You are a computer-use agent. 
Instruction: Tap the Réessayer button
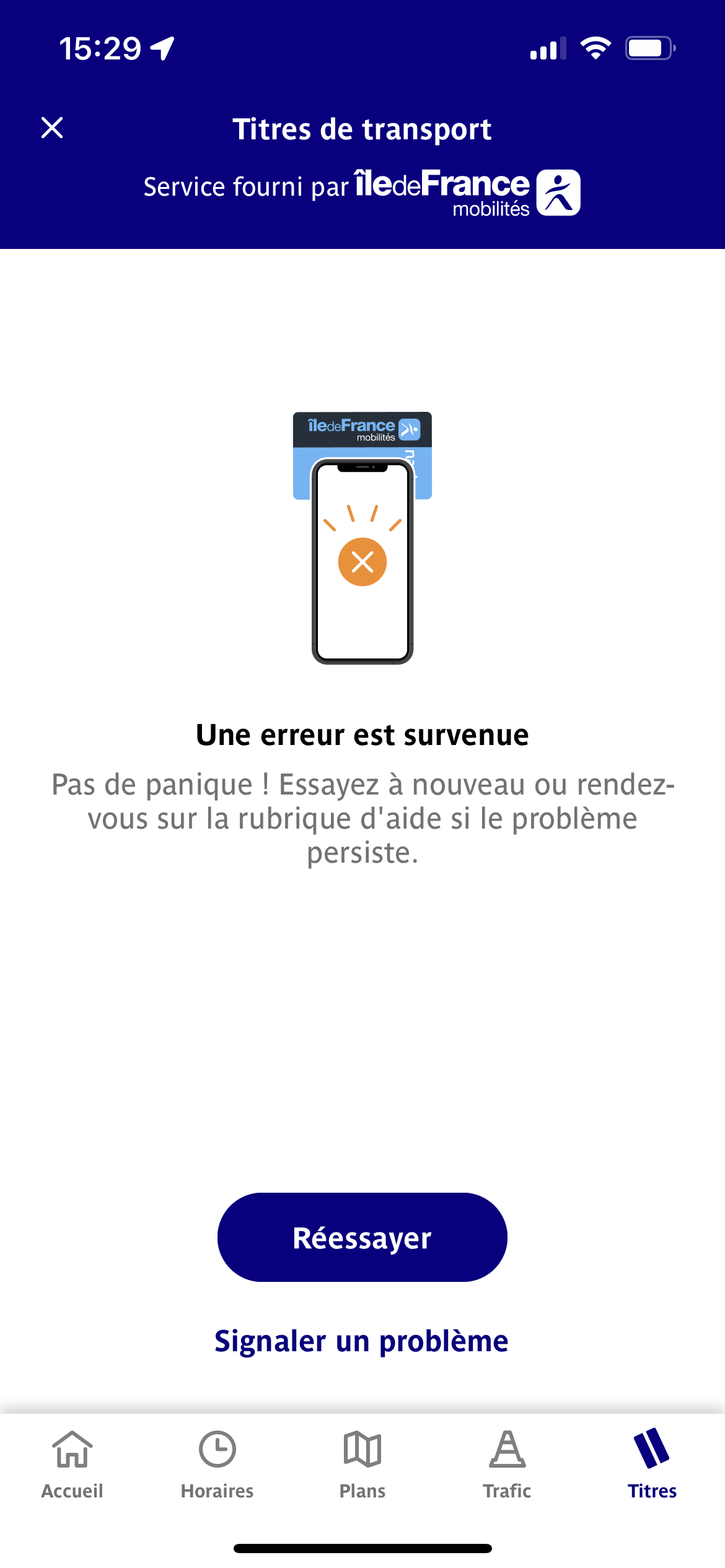(362, 1237)
